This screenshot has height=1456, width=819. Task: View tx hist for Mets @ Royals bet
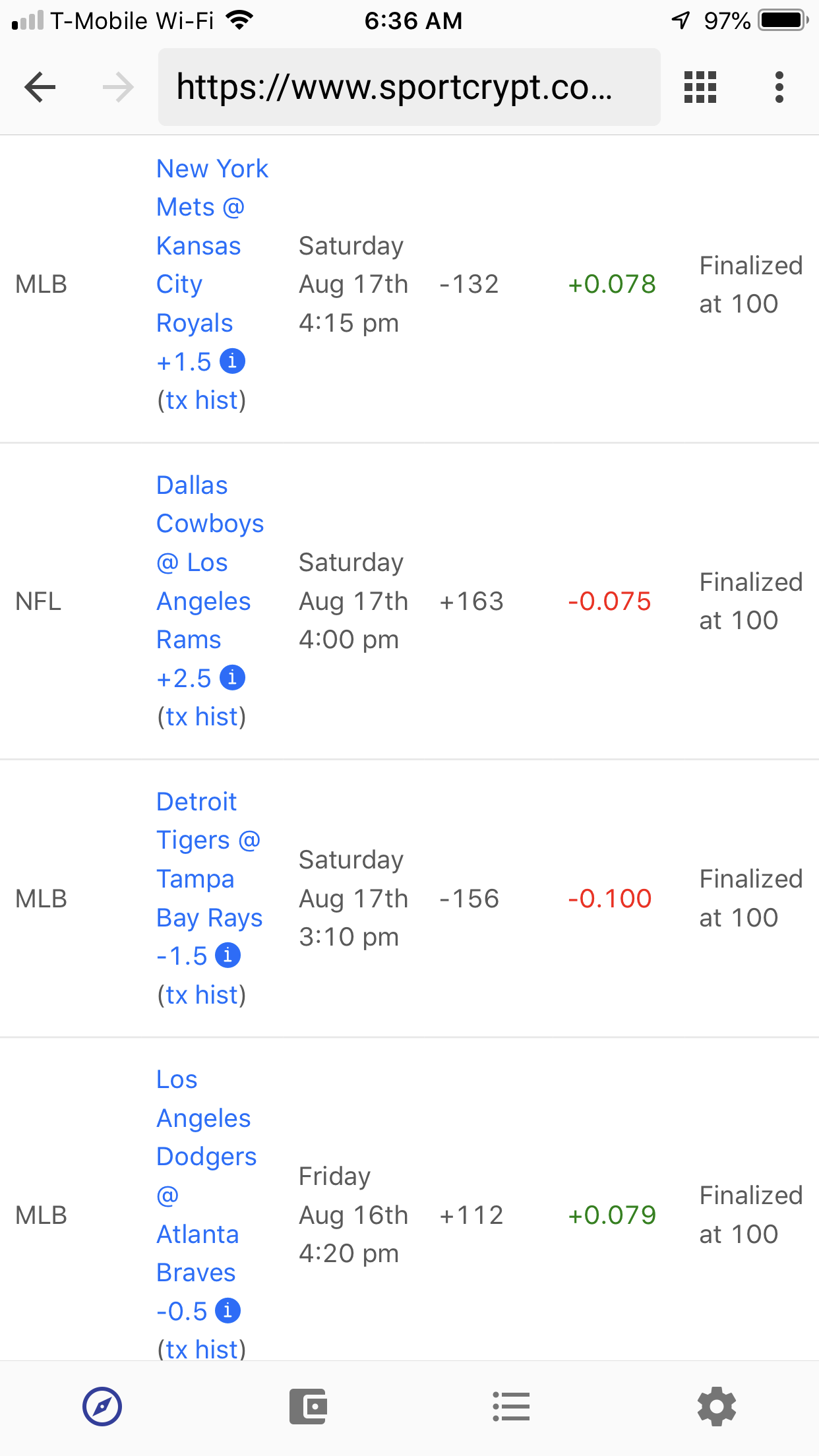(201, 400)
